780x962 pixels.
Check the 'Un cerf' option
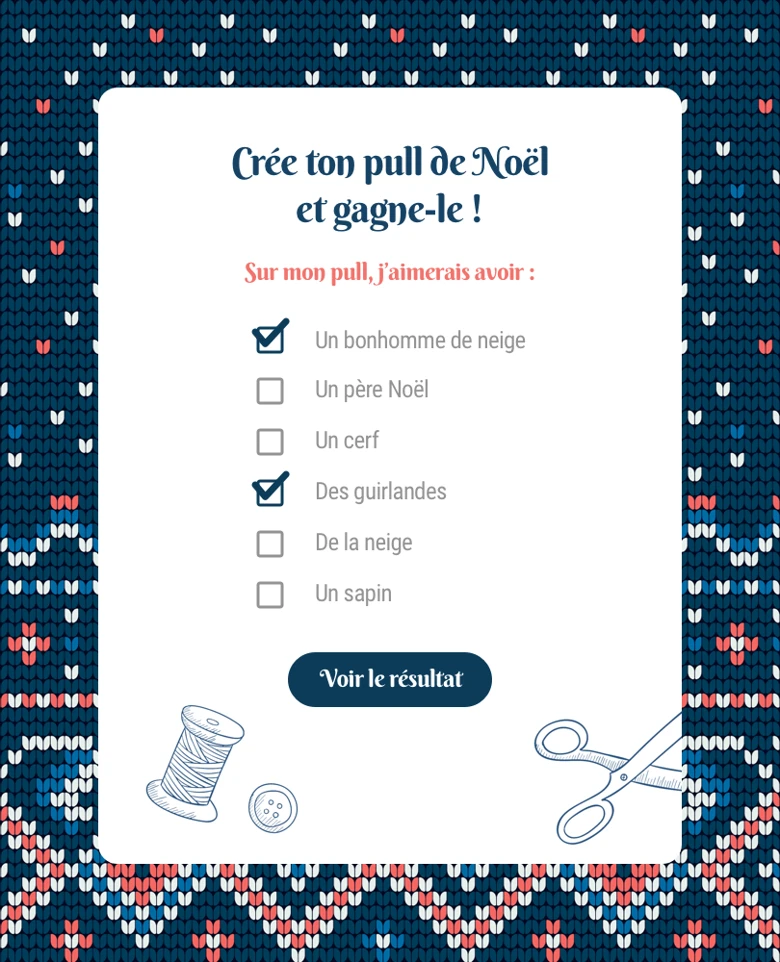[x=270, y=442]
